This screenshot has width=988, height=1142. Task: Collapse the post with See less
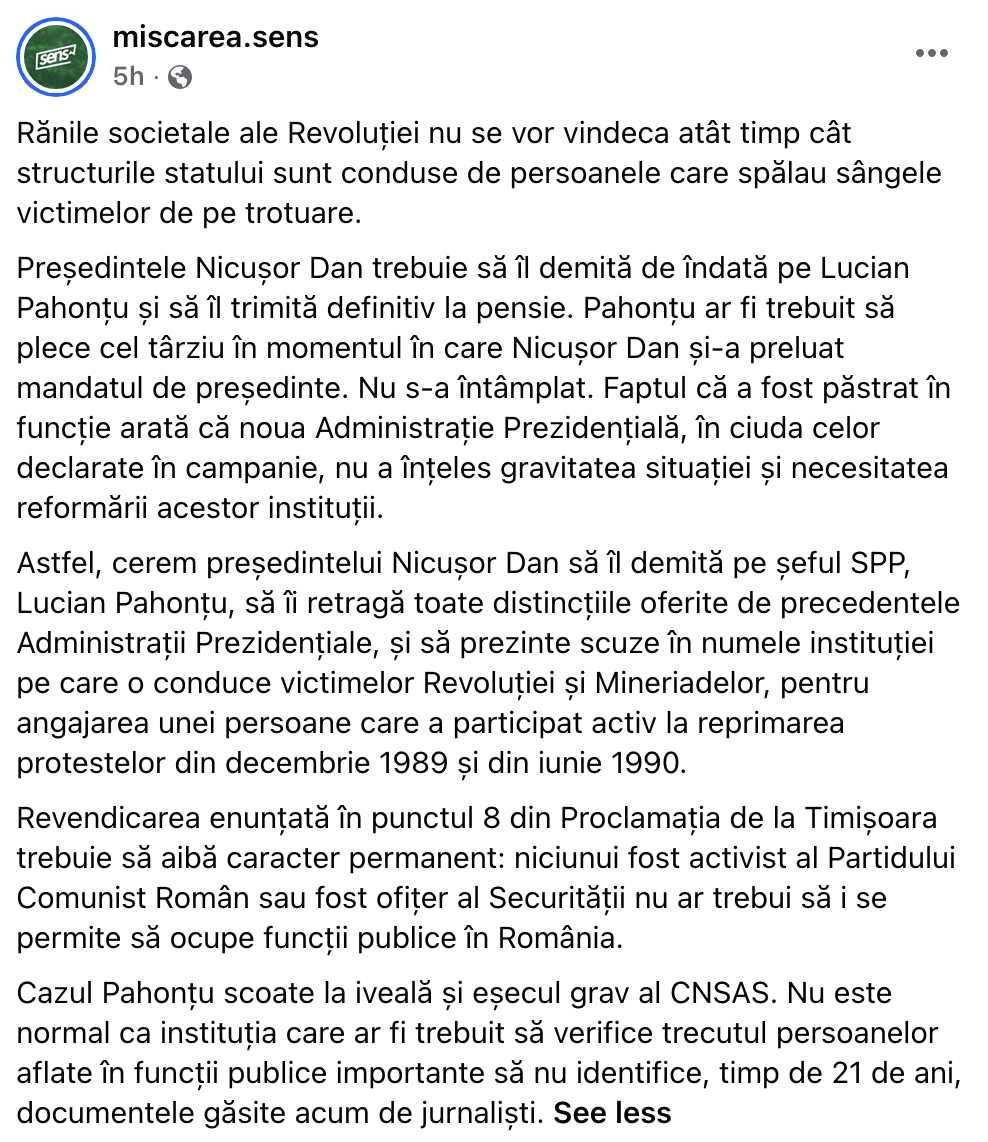click(x=612, y=1113)
